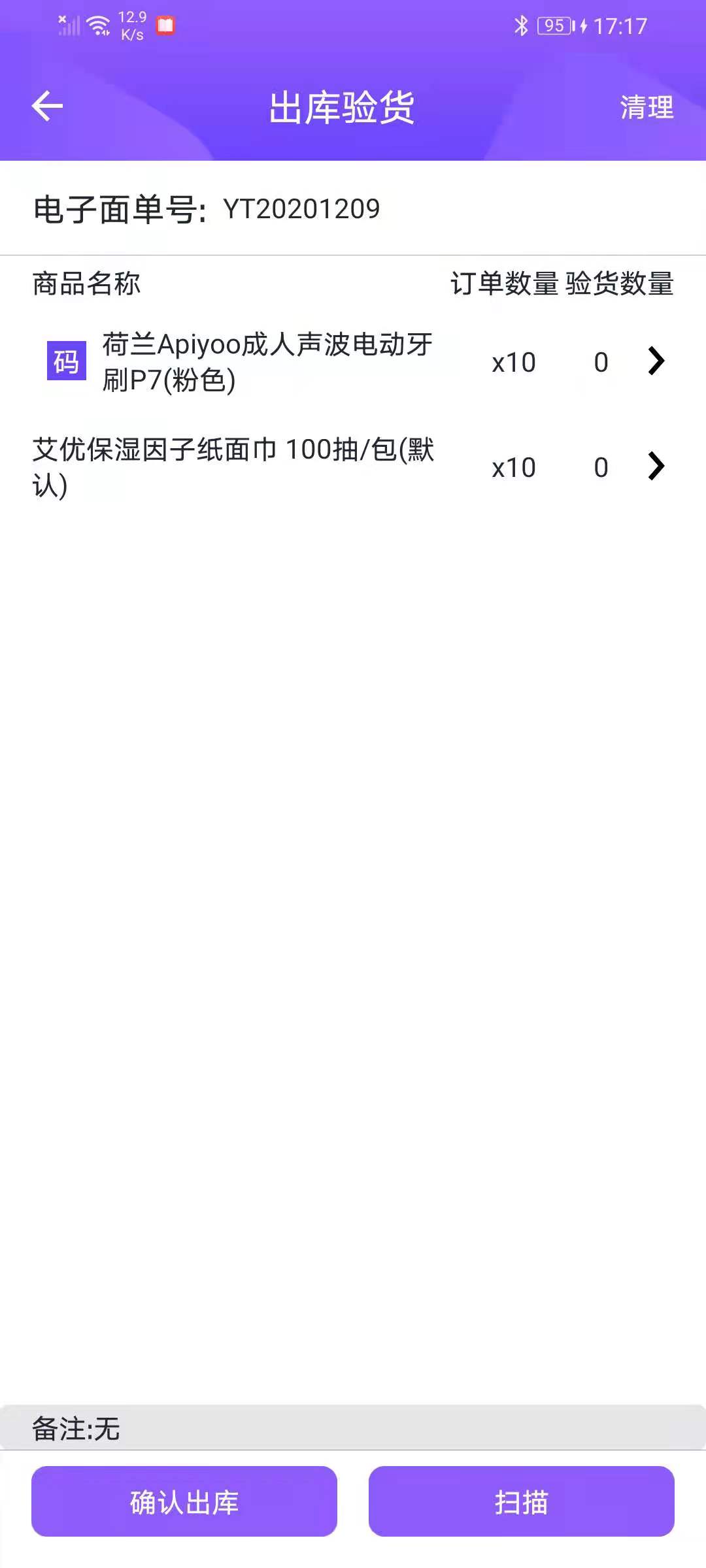Tap the Bluetooth icon in the status bar
This screenshot has width=706, height=1568.
(522, 25)
